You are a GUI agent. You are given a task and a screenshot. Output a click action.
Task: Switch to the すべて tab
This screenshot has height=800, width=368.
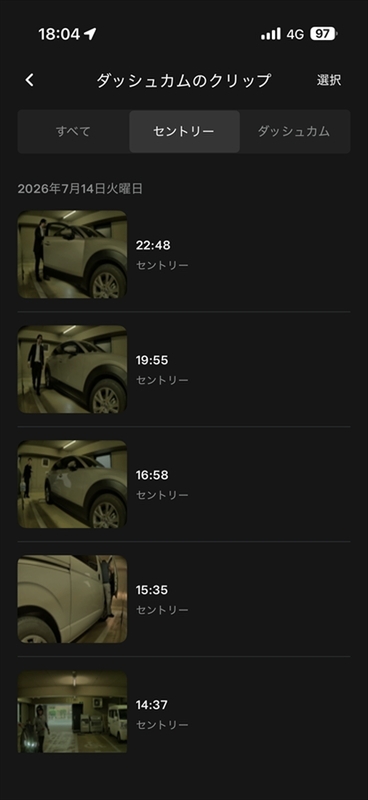point(73,132)
